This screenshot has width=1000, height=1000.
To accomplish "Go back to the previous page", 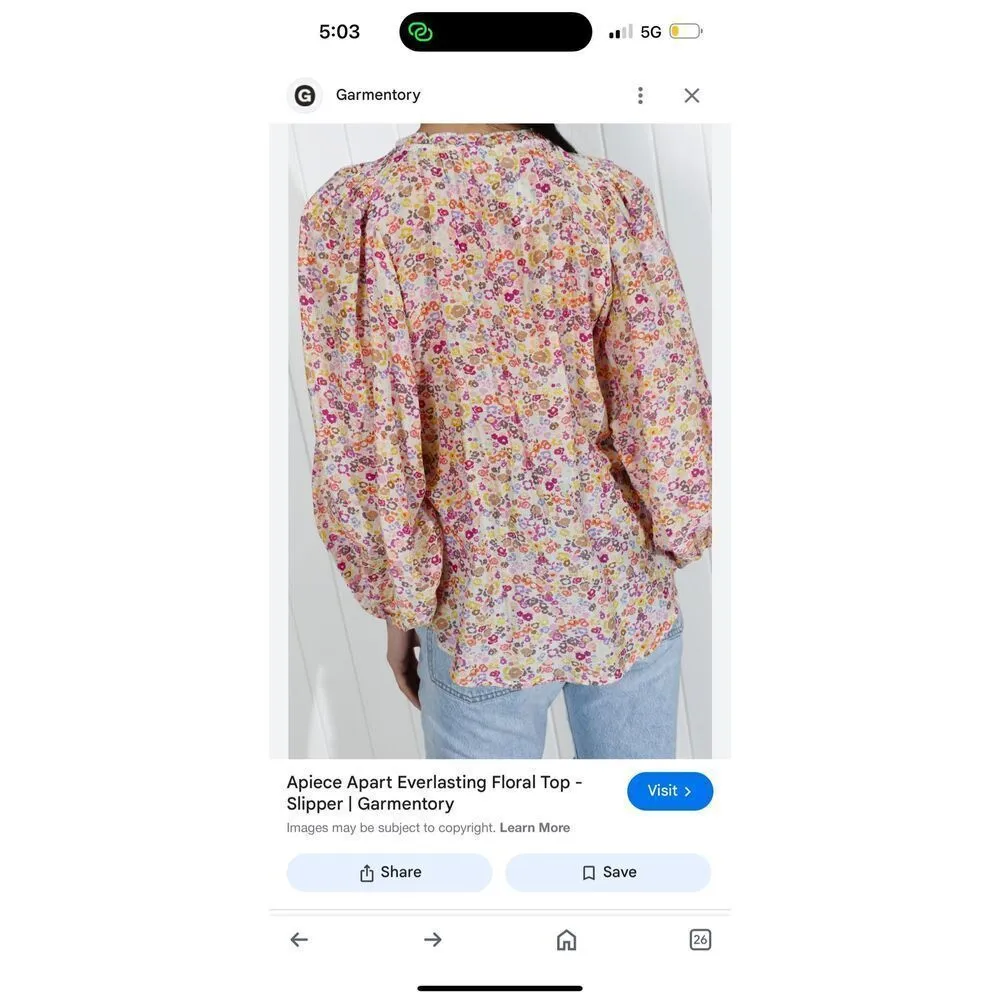I will tap(299, 939).
